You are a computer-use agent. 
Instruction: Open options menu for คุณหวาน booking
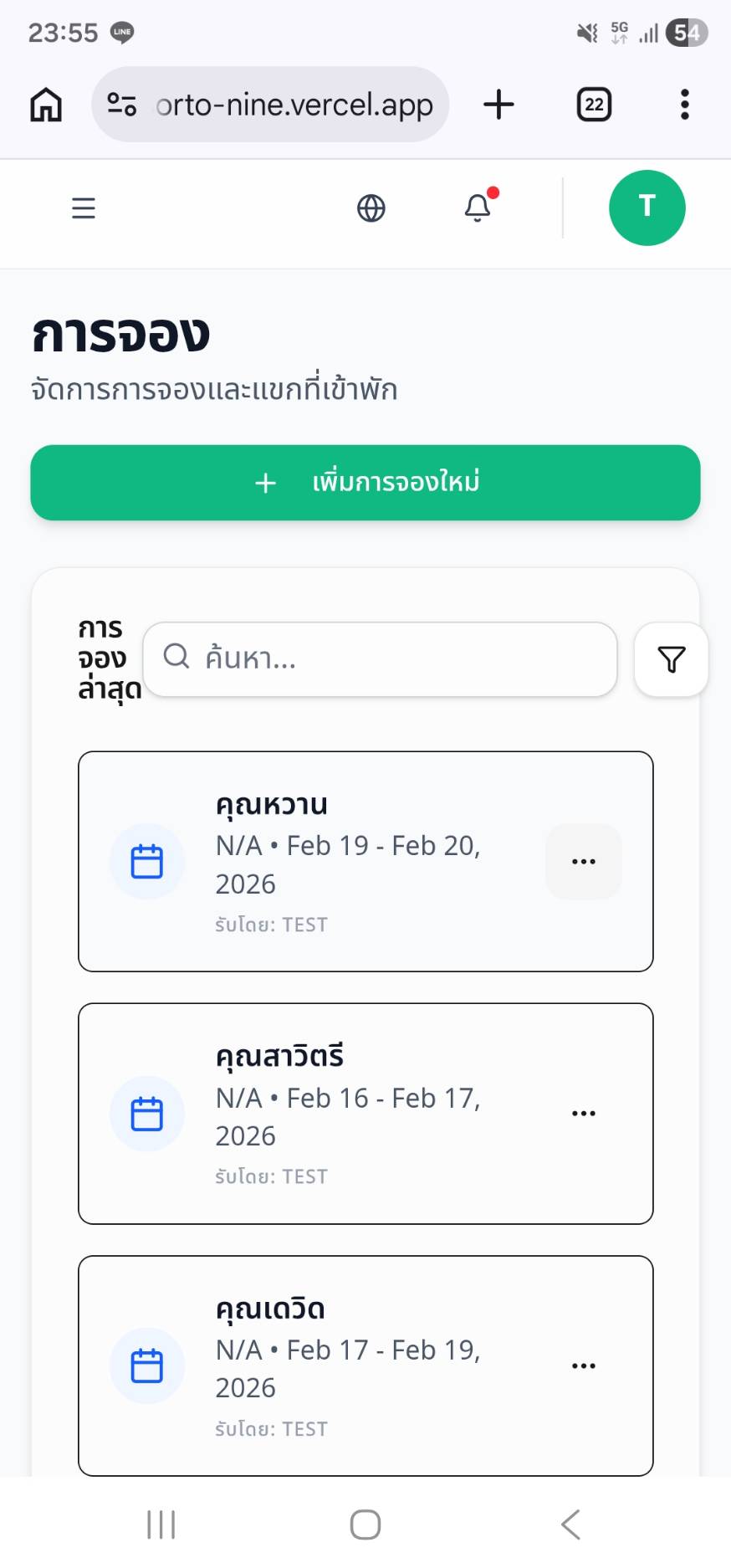[583, 861]
